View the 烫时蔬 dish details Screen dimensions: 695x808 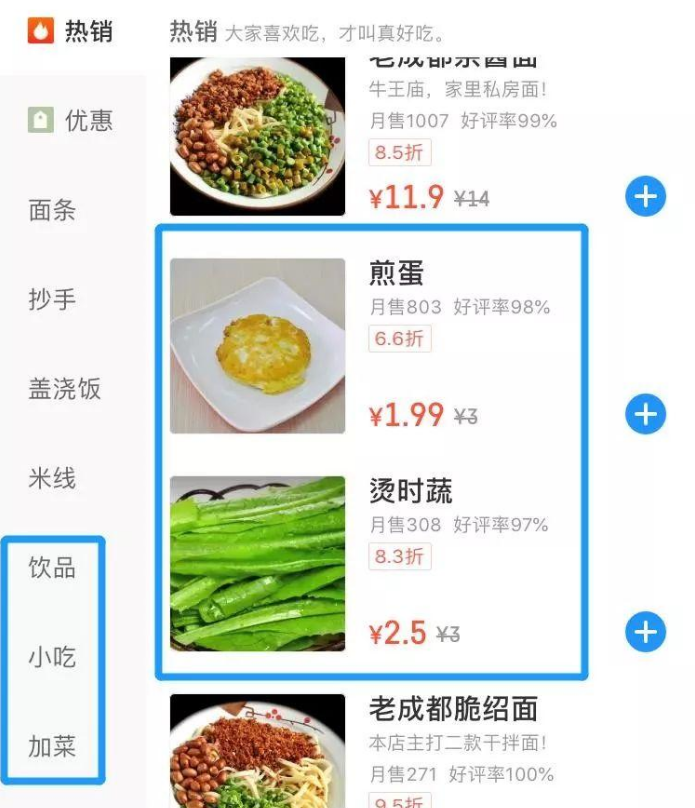[x=410, y=491]
